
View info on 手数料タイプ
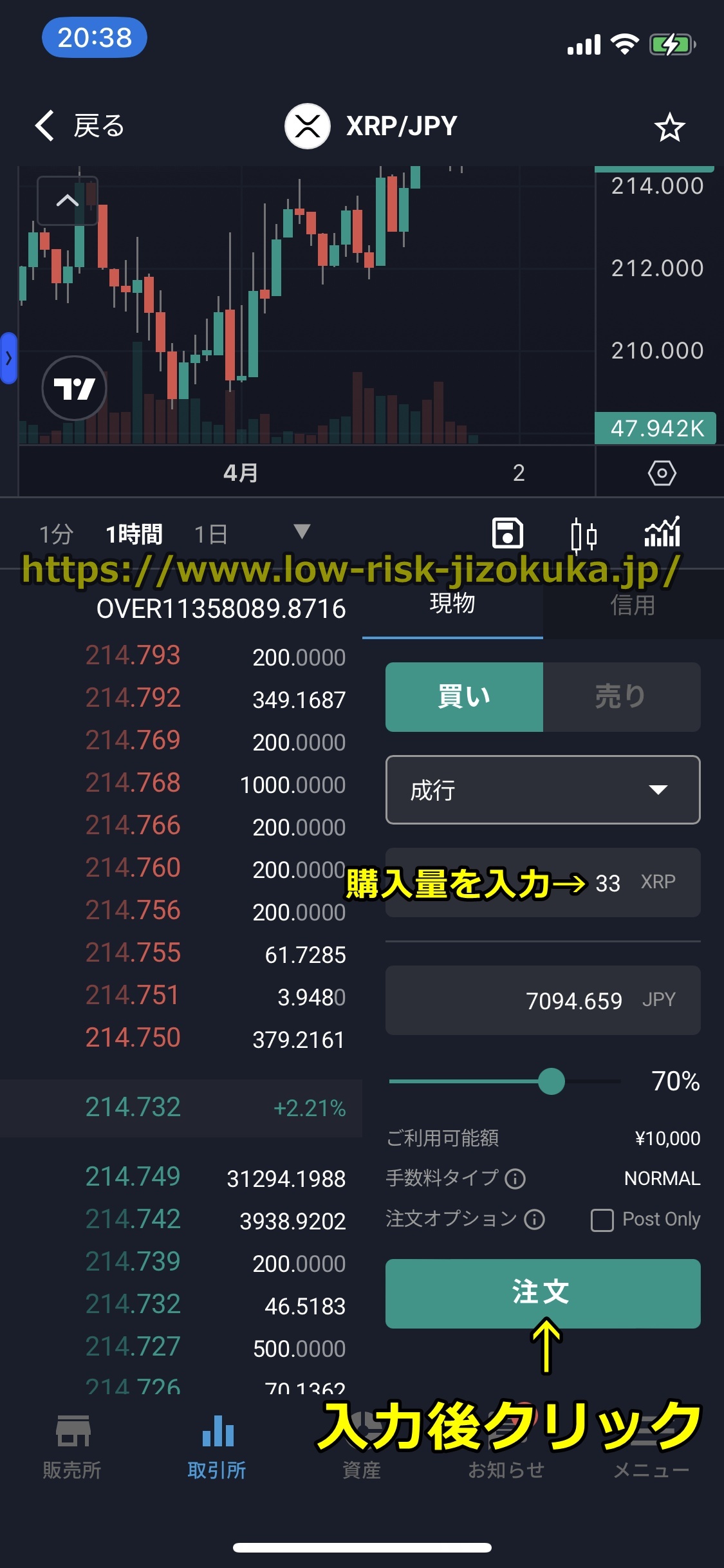(x=515, y=1179)
